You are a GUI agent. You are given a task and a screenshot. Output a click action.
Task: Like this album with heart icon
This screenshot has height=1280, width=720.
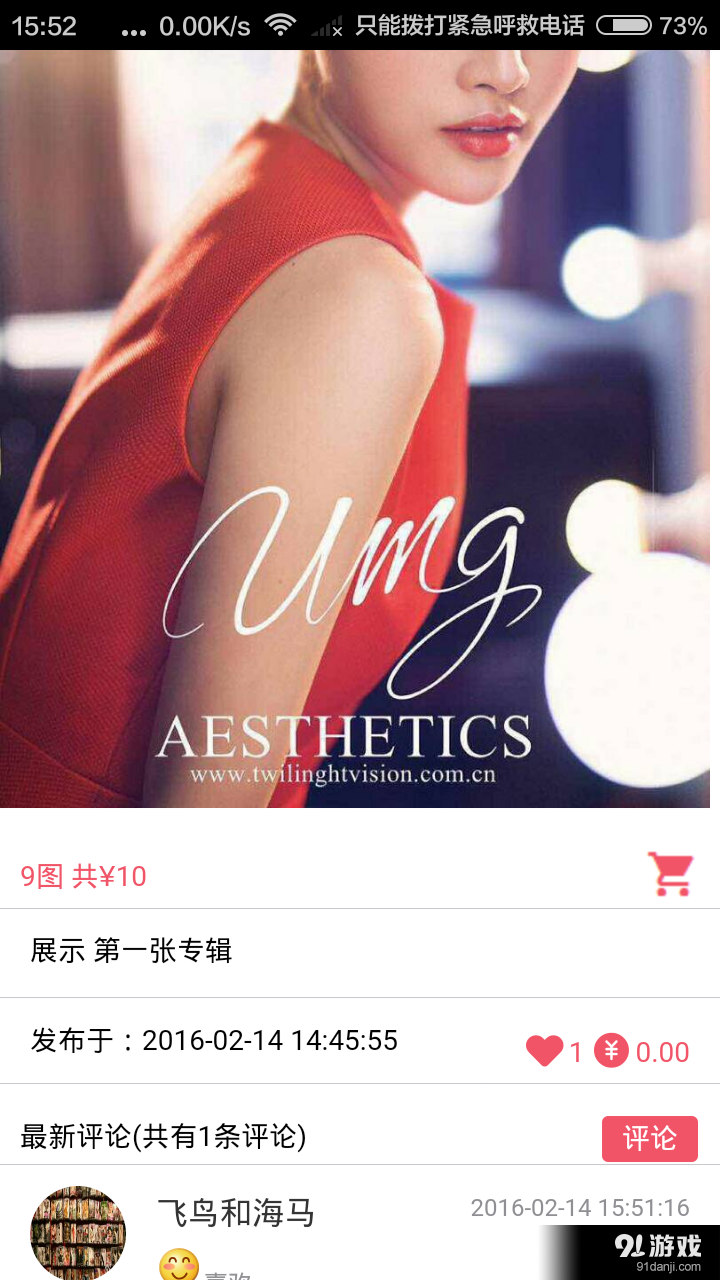(x=544, y=1051)
